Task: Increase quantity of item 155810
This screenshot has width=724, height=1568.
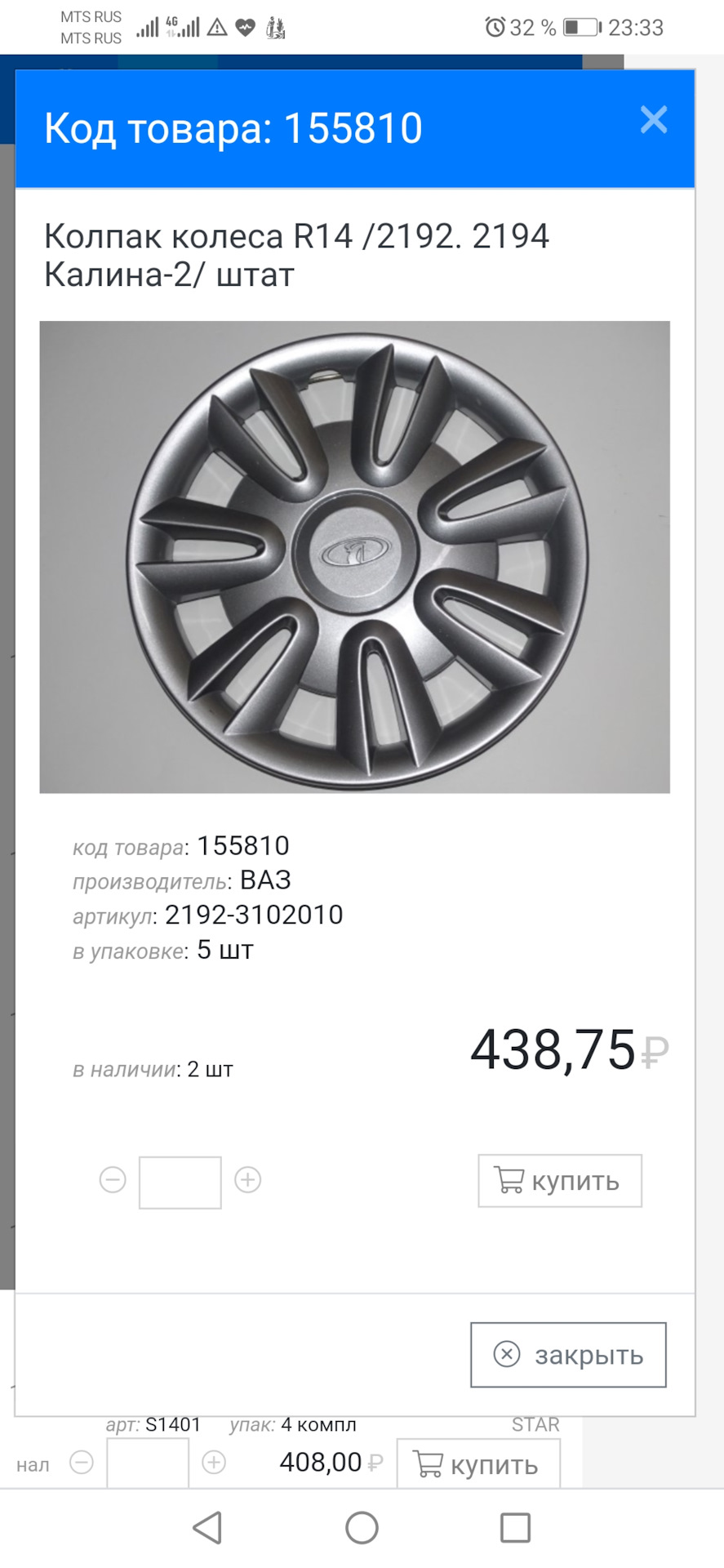Action: (x=247, y=1180)
